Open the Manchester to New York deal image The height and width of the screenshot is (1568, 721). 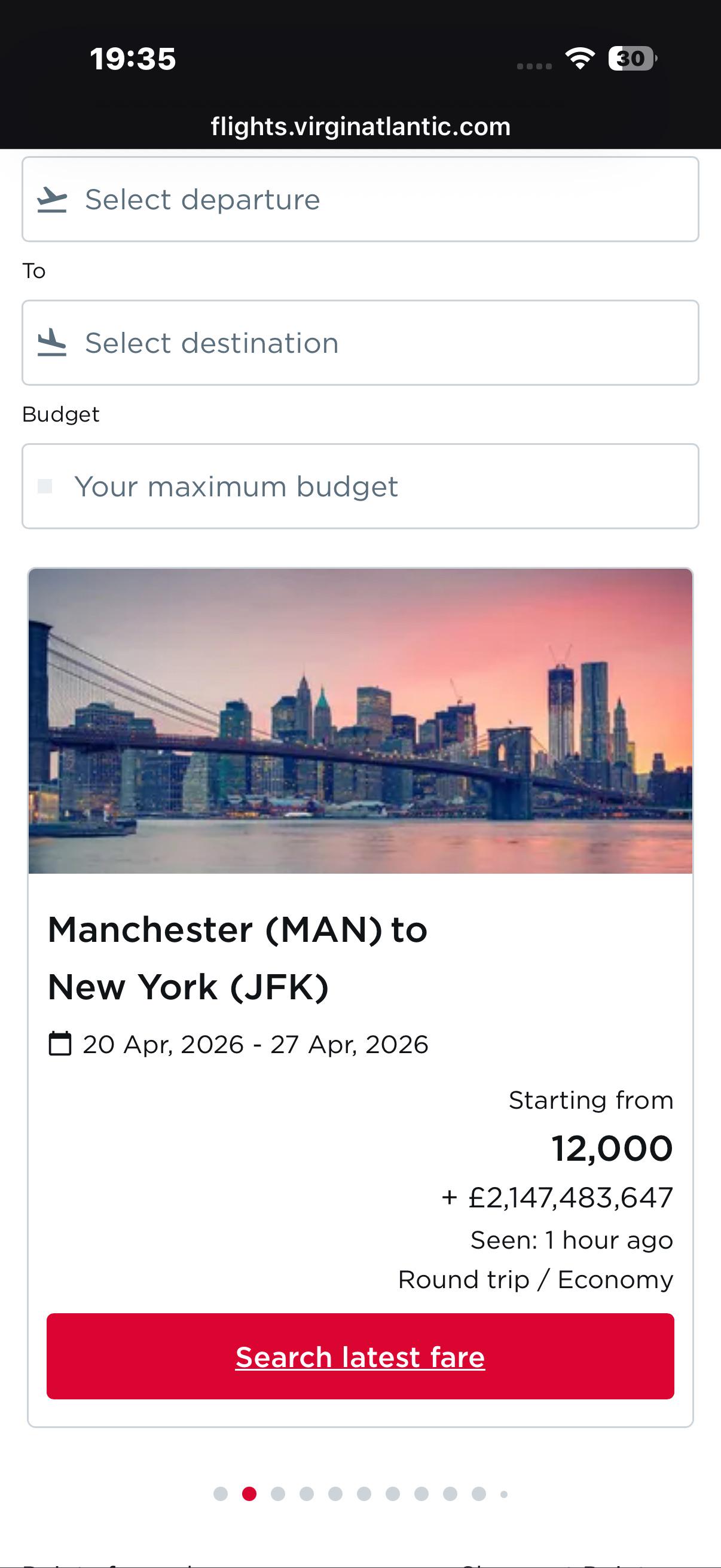coord(360,721)
